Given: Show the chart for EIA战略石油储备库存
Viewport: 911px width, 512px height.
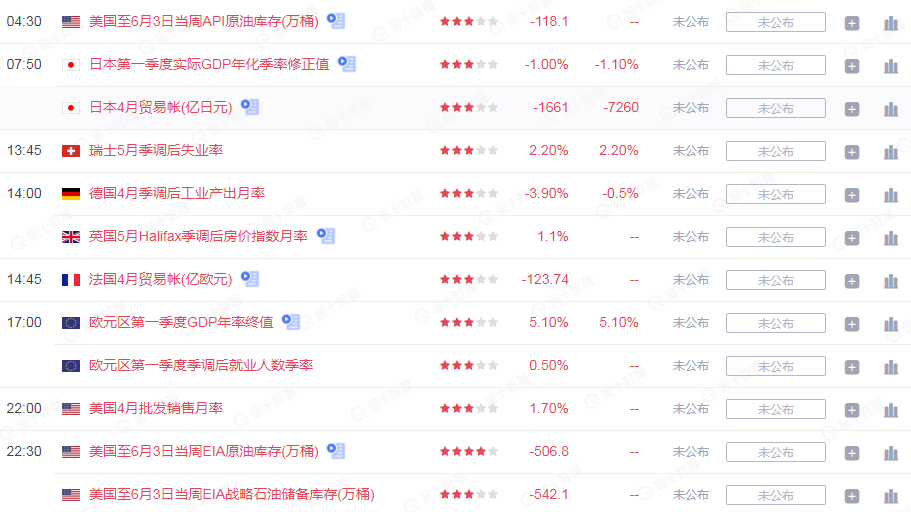Looking at the screenshot, I should [x=890, y=496].
